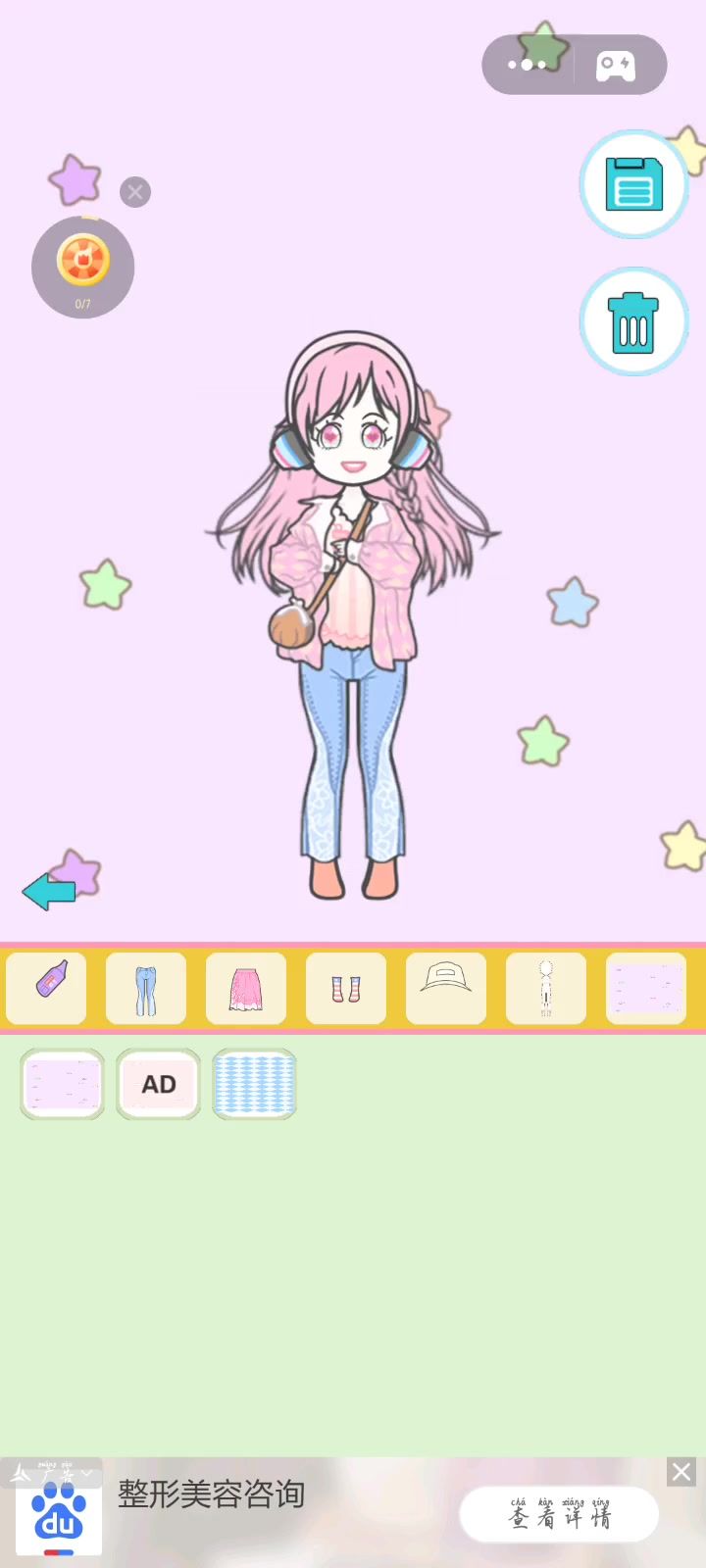Save the outfit with the floppy disk button
706x1568 pixels.
(x=633, y=184)
